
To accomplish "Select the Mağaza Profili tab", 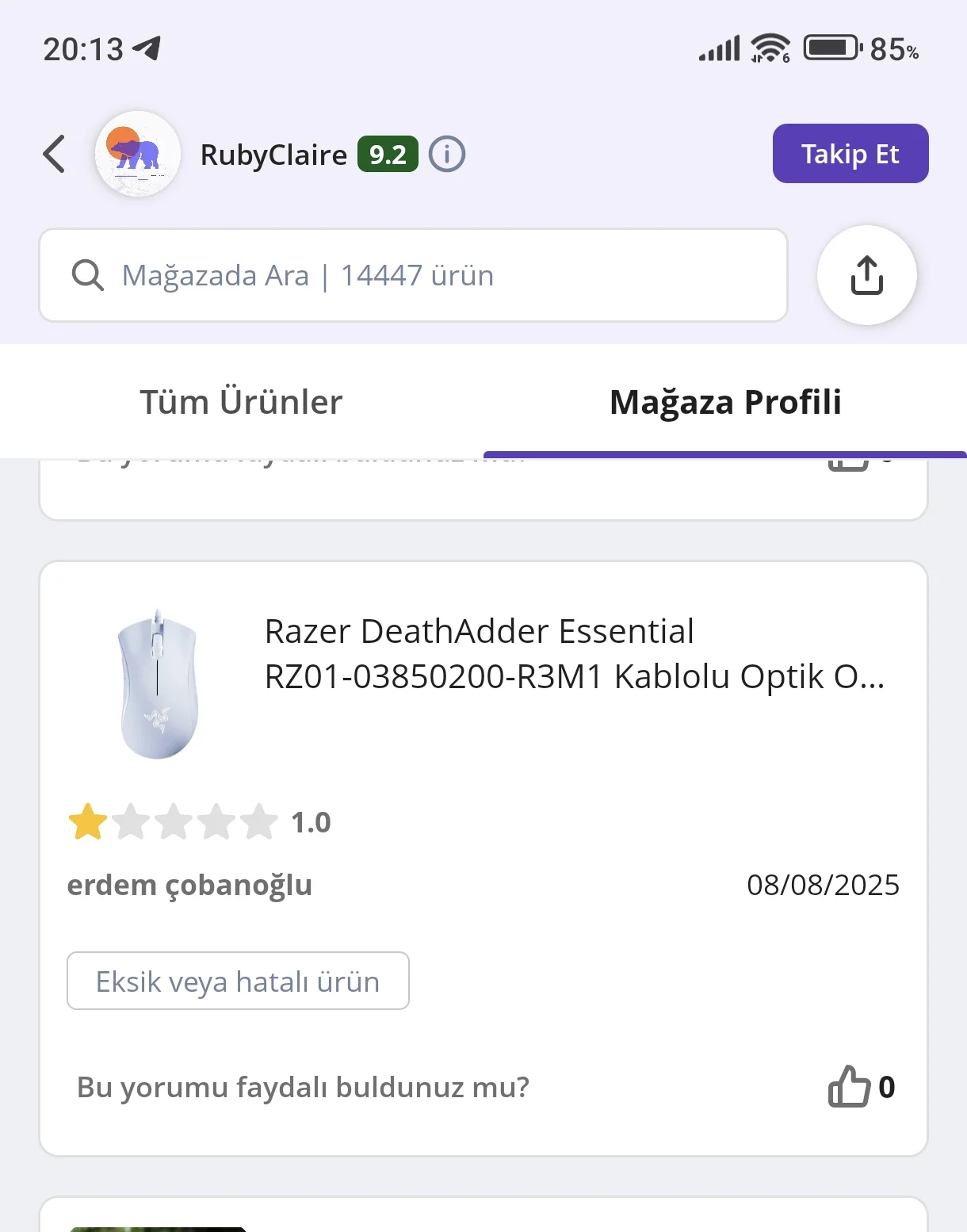I will (724, 402).
